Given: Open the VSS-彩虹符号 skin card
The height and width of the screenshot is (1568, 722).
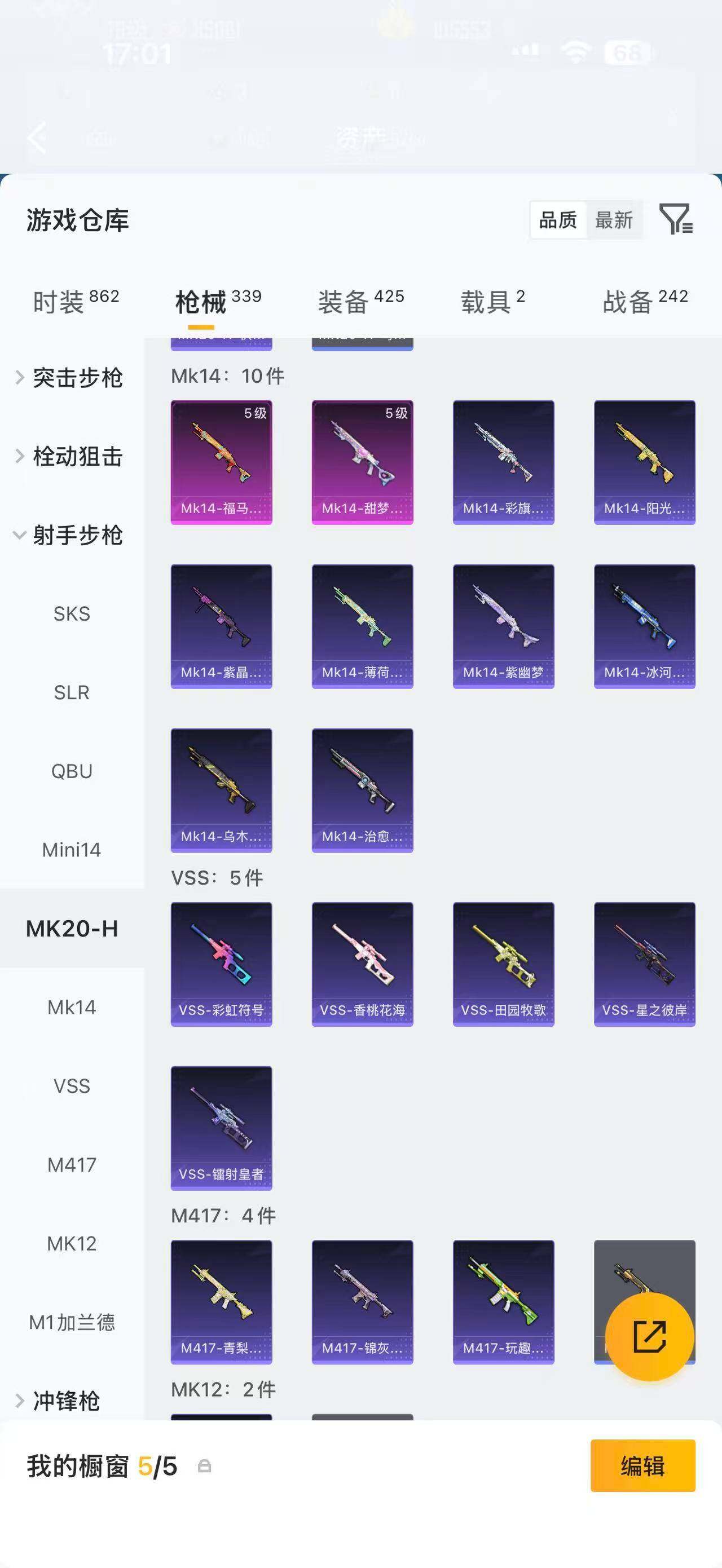Looking at the screenshot, I should [x=221, y=964].
